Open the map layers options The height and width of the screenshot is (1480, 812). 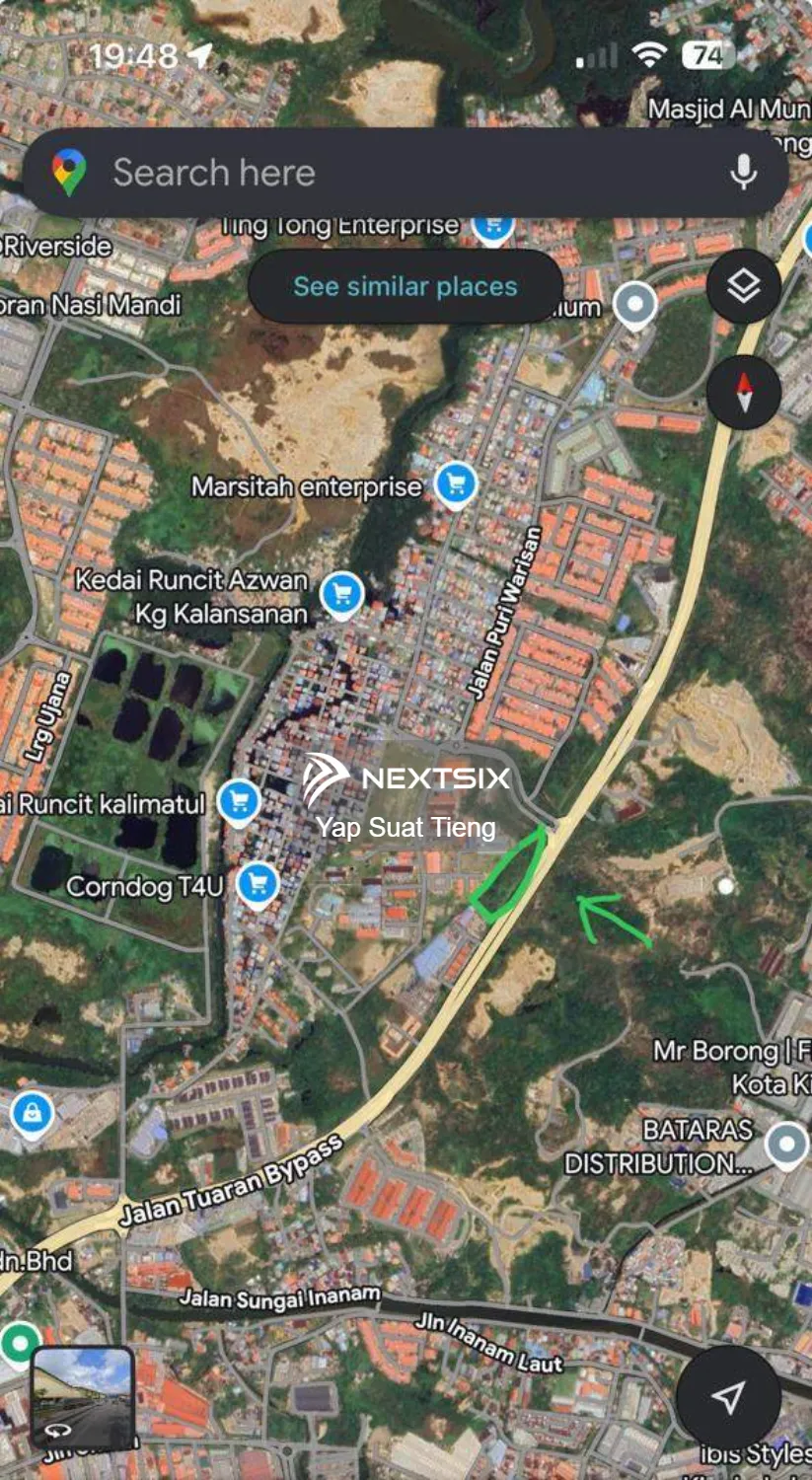click(744, 287)
